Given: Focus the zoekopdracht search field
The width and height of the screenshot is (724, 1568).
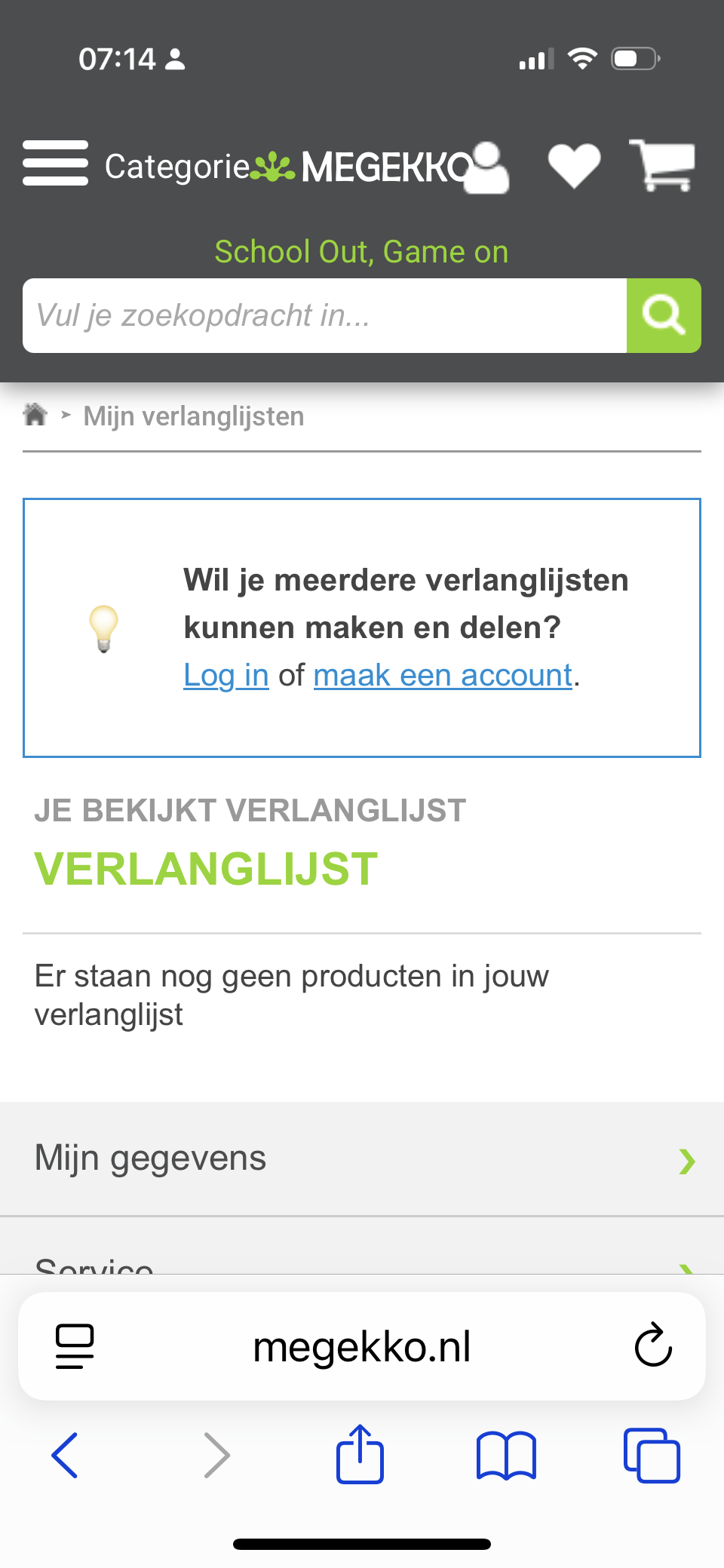Looking at the screenshot, I should (x=325, y=315).
